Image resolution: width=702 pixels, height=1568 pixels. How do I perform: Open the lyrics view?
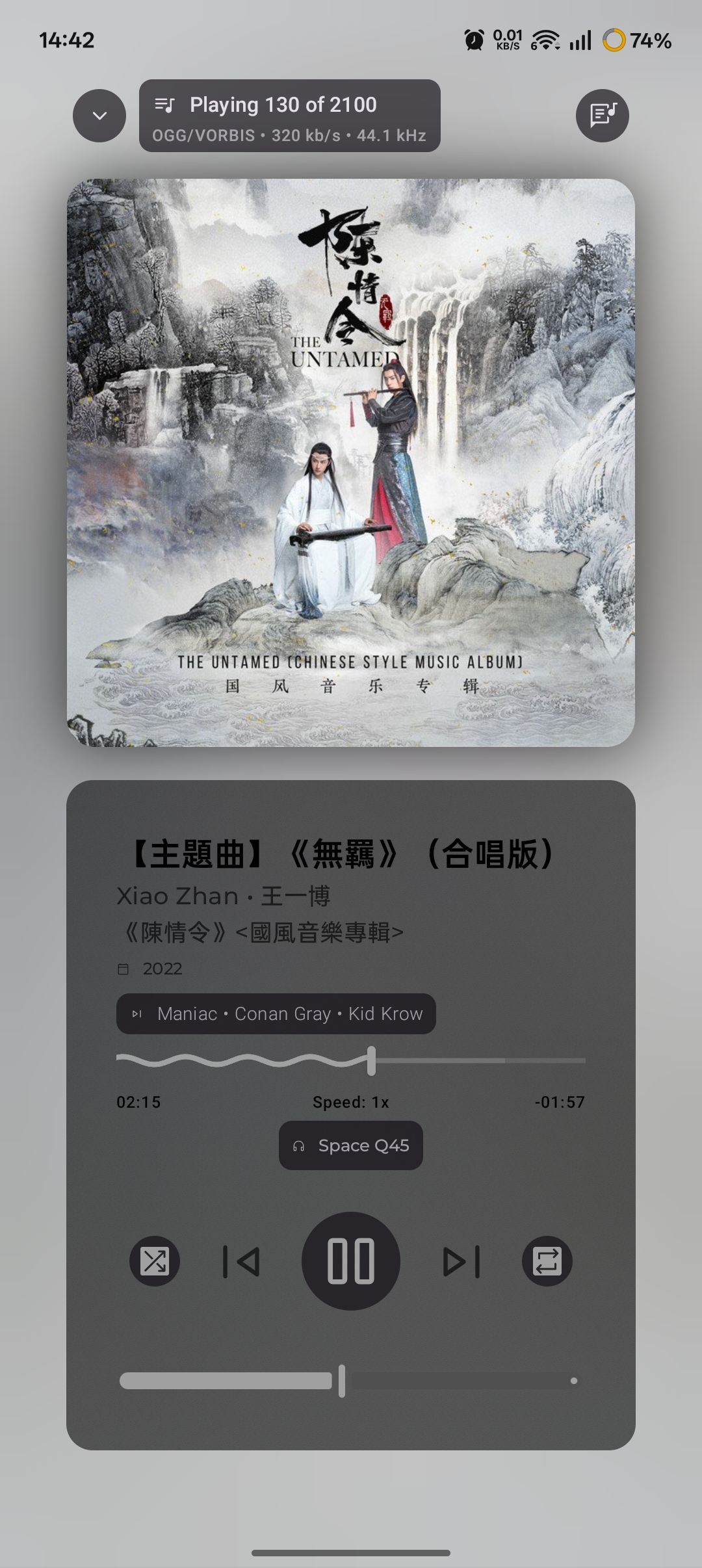602,116
